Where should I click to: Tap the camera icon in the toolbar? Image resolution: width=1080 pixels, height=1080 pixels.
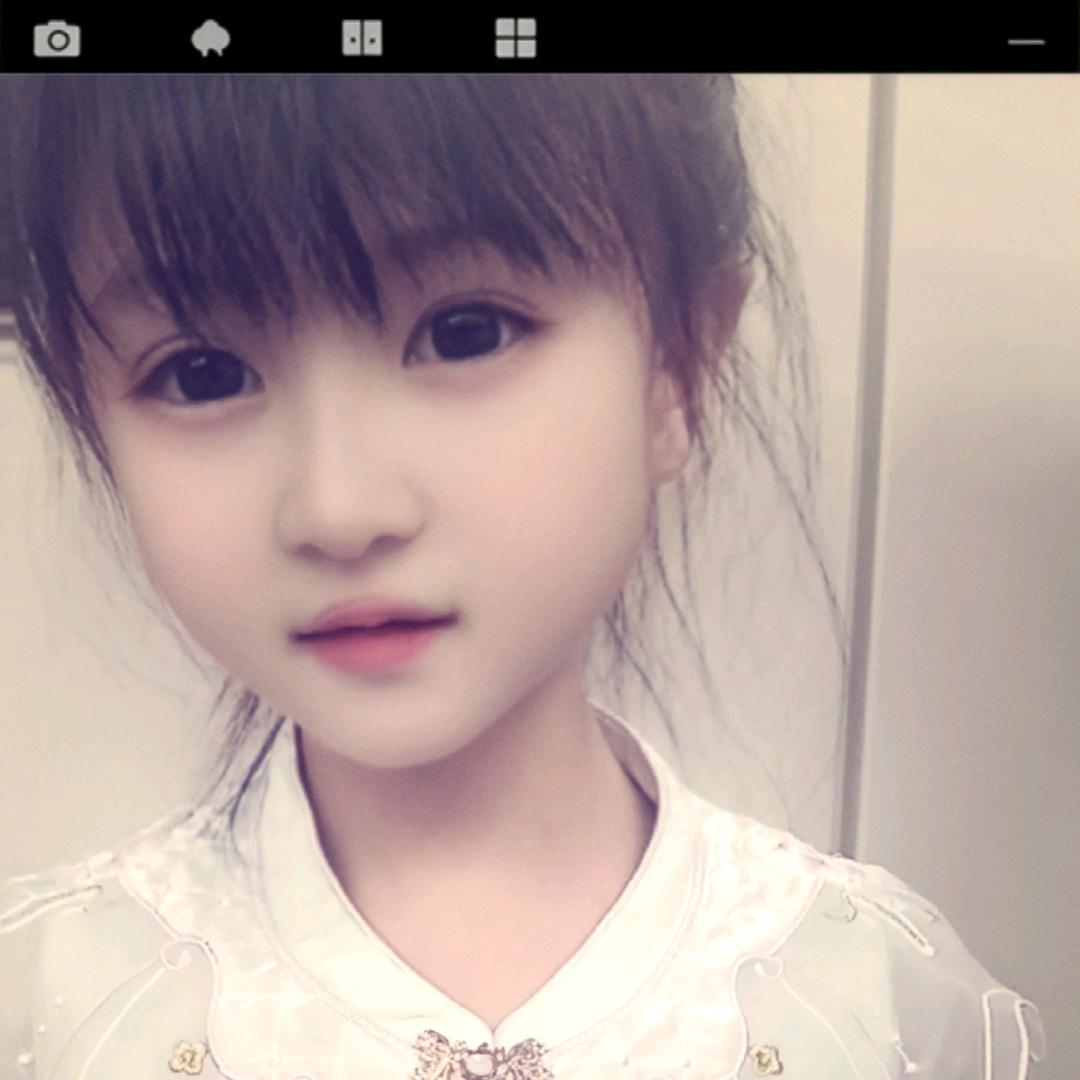pyautogui.click(x=57, y=39)
